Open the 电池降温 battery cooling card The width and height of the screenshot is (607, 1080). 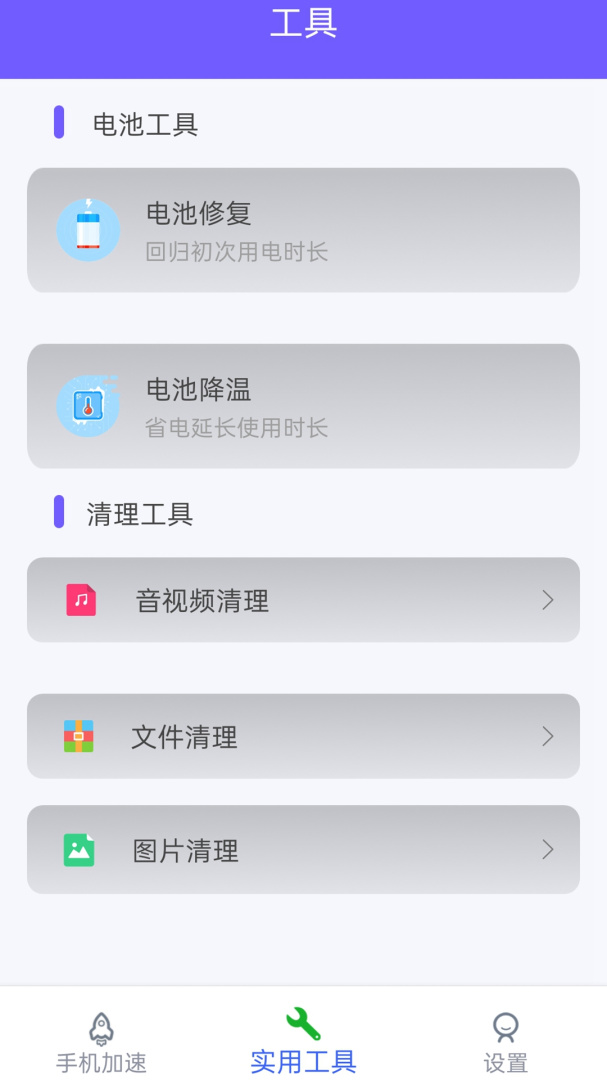pyautogui.click(x=303, y=406)
